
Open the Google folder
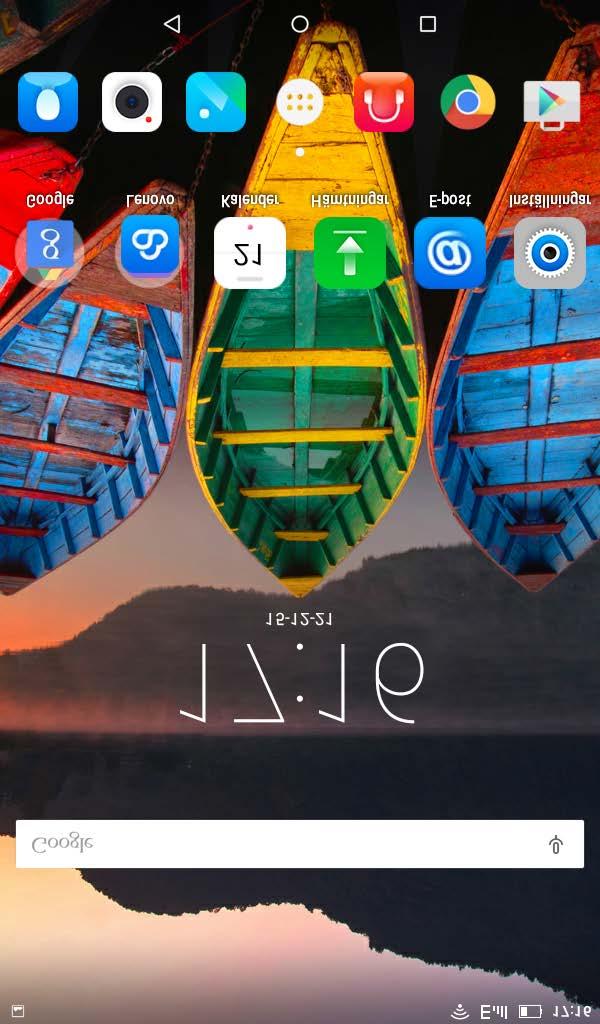point(50,251)
